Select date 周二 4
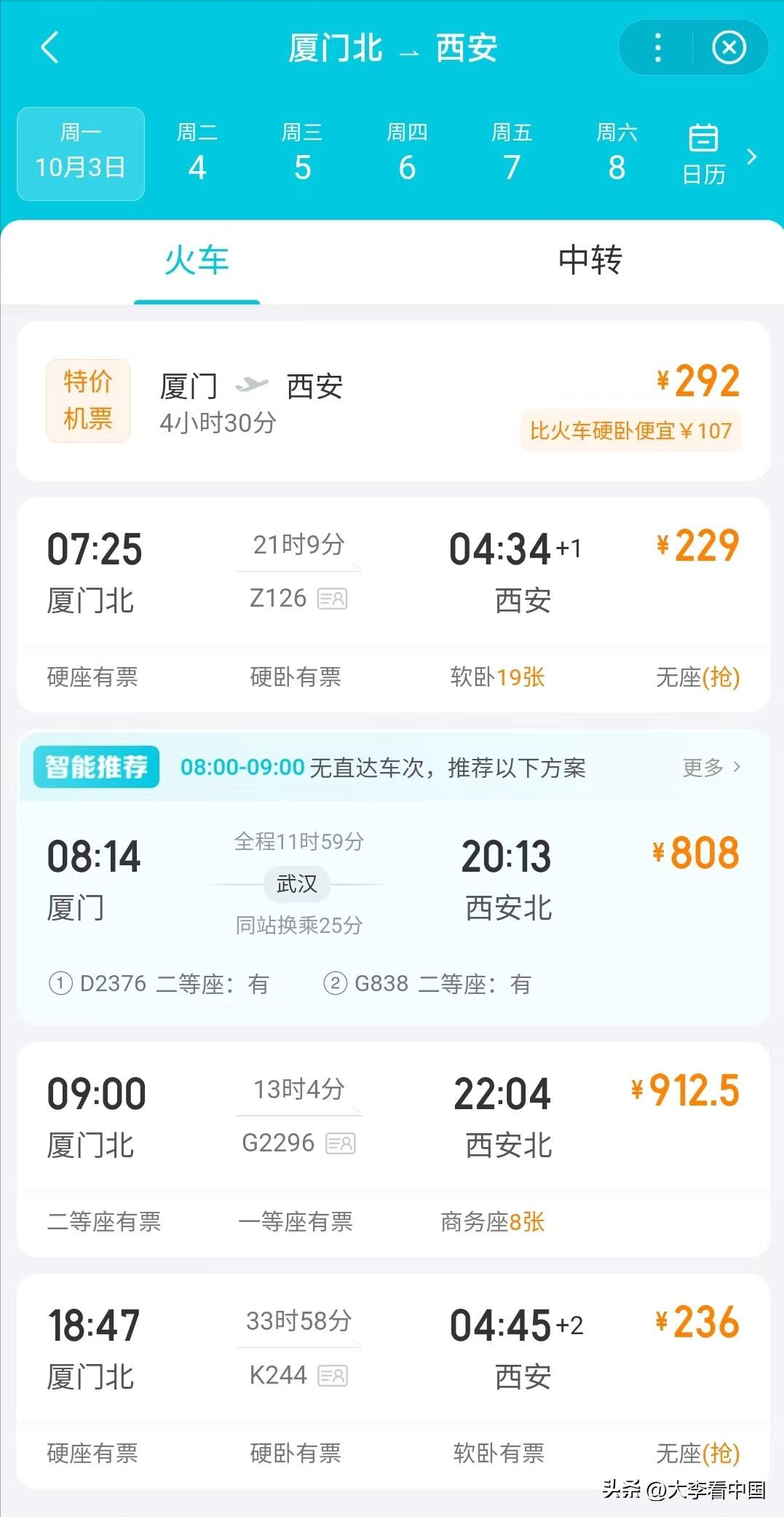The width and height of the screenshot is (784, 1517). [x=197, y=153]
